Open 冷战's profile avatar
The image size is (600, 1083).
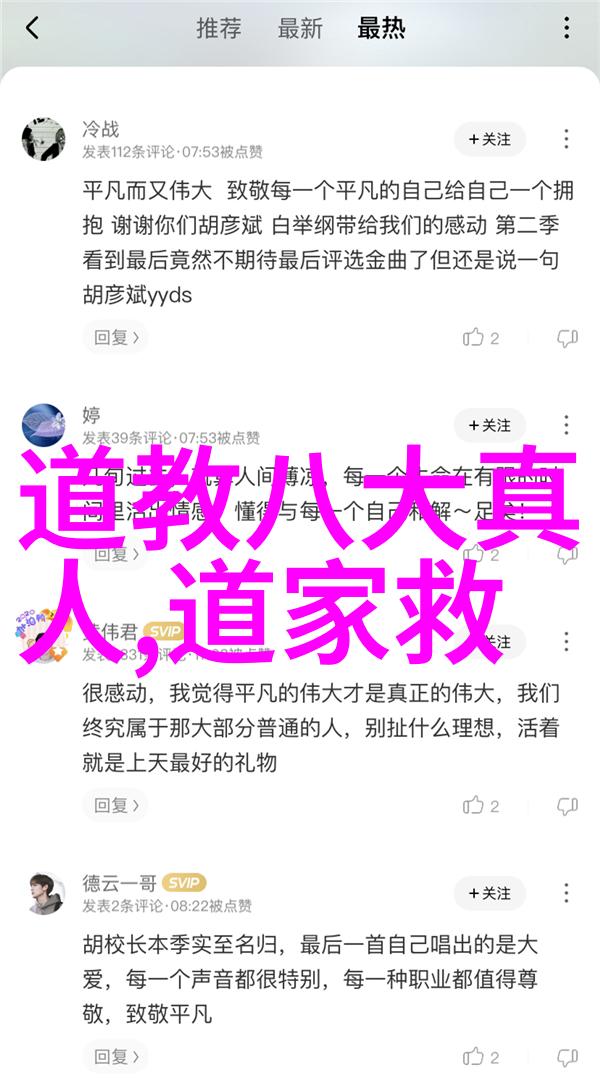[43, 140]
